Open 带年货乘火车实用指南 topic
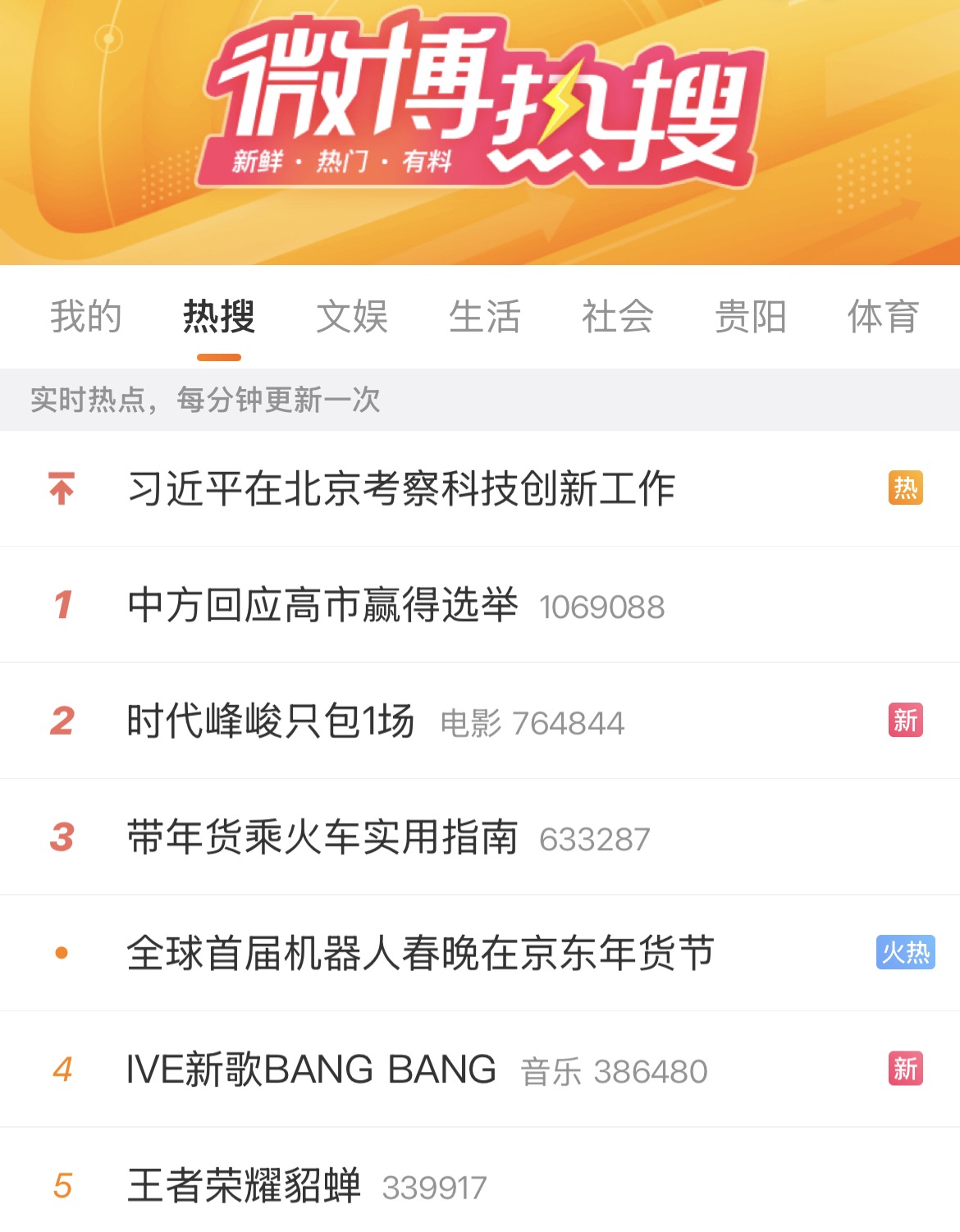 click(322, 838)
